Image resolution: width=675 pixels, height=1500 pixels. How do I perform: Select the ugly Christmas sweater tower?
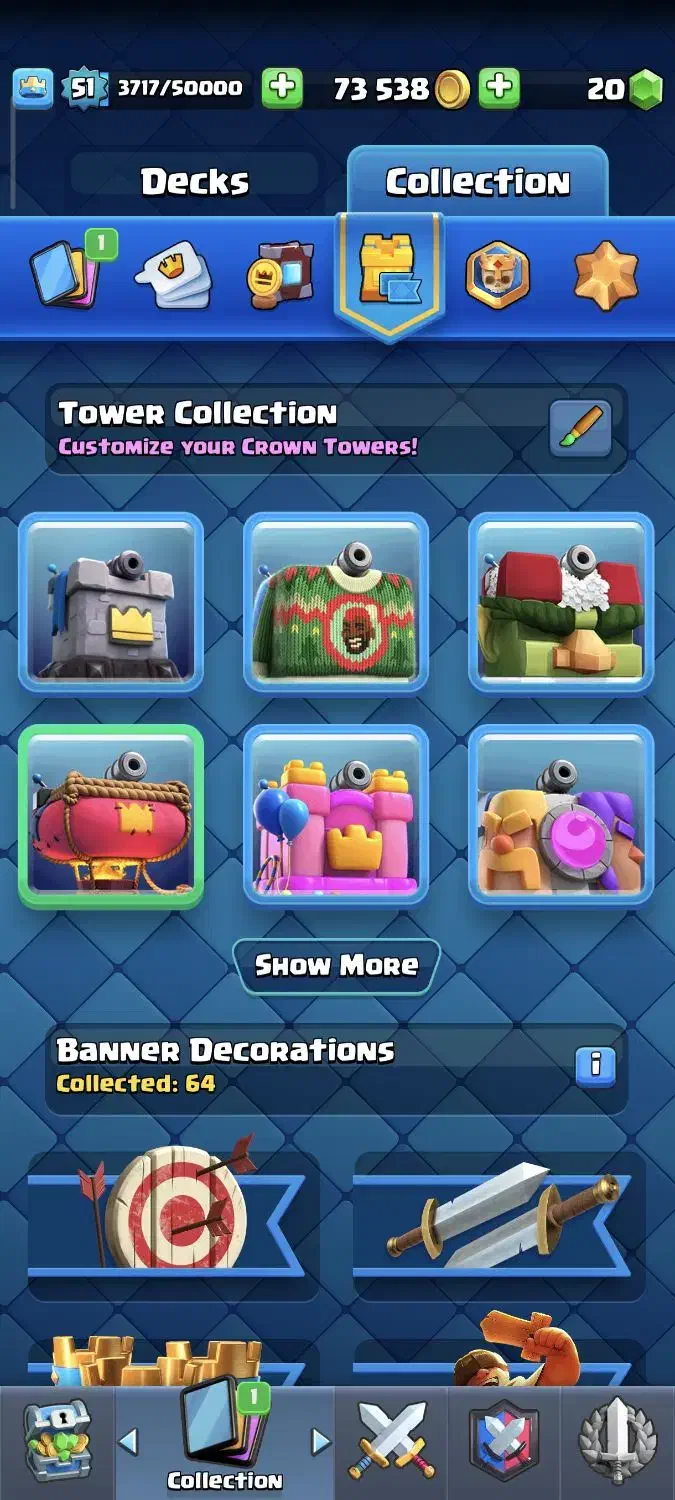336,602
